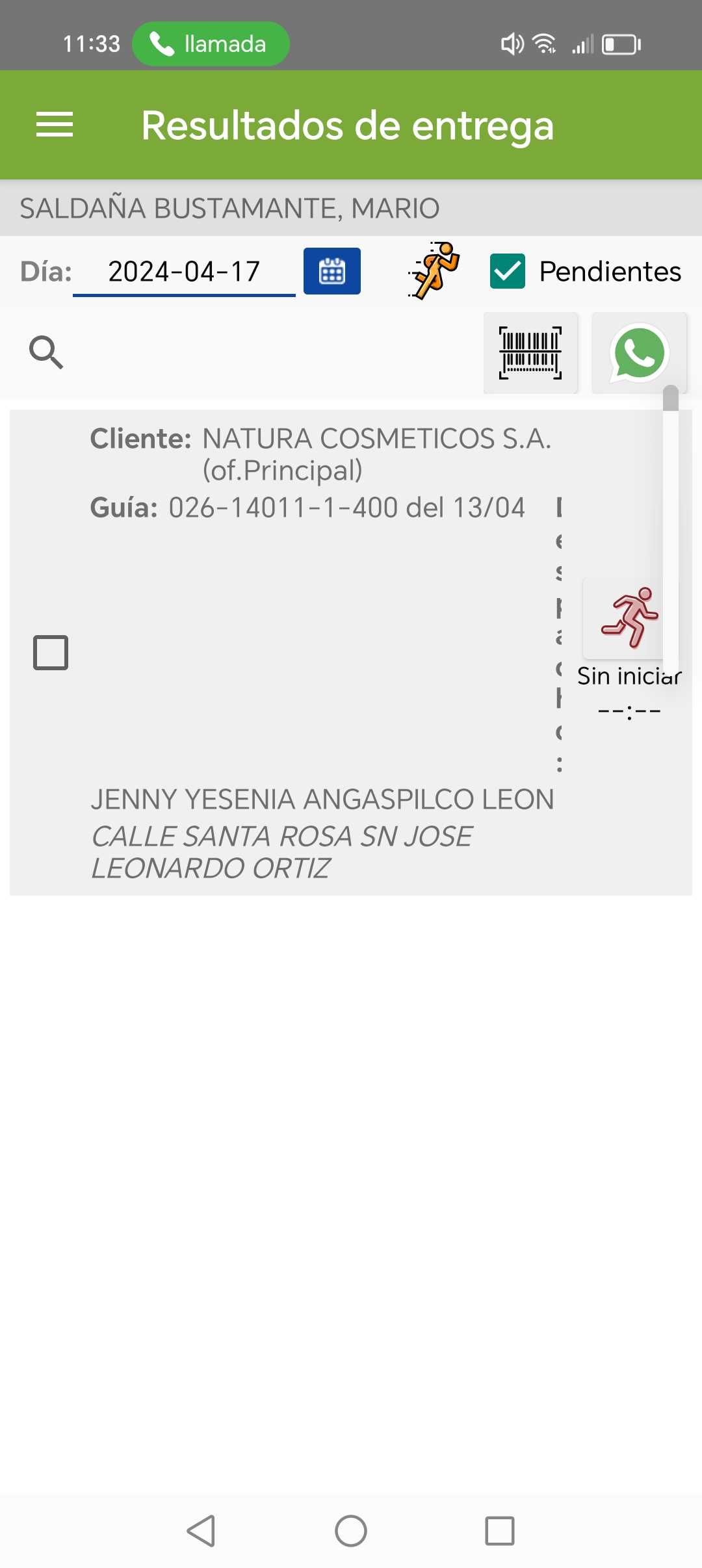This screenshot has height=1568, width=702.
Task: Open delivery for Jenny Yesenia Angaspilco Leon
Action: pos(322,800)
